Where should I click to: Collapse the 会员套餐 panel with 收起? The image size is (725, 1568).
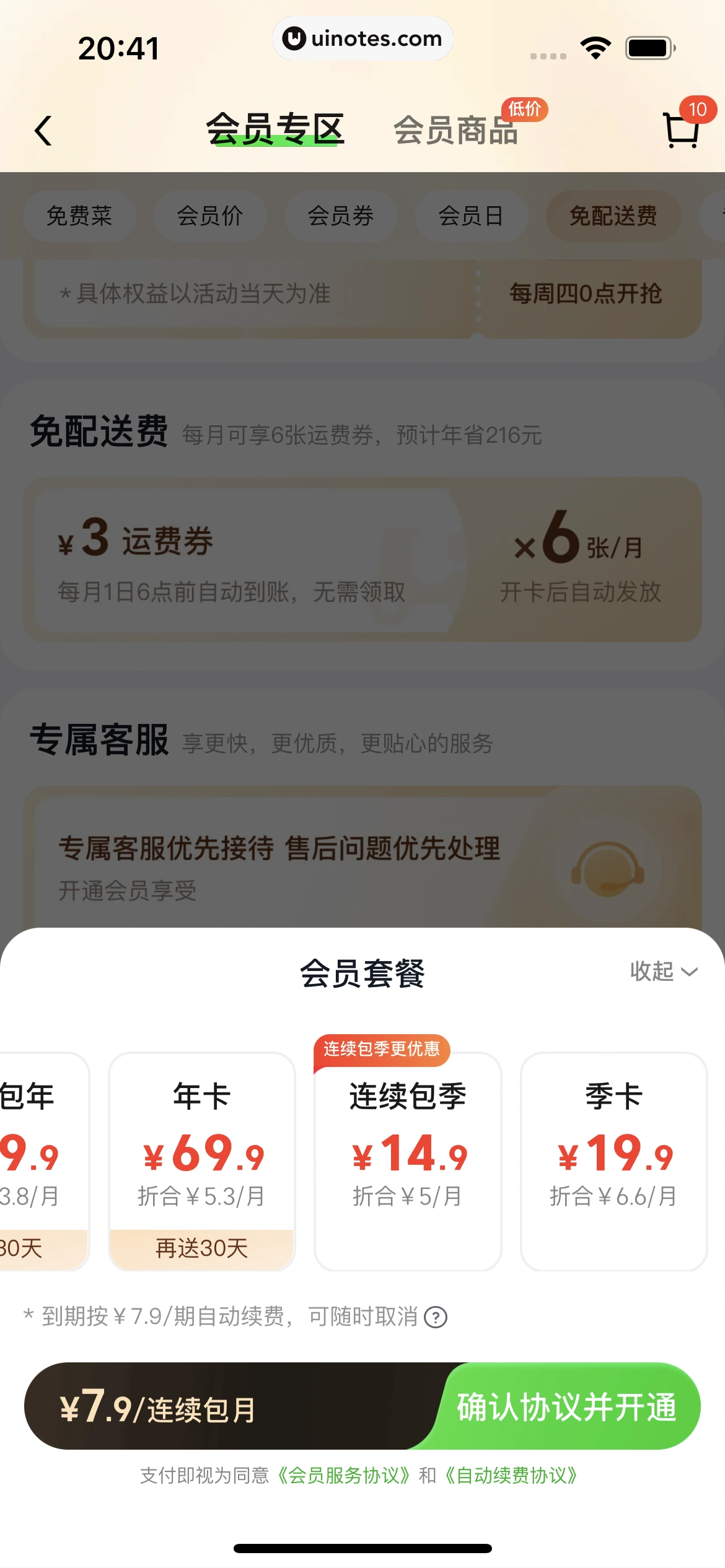[663, 972]
